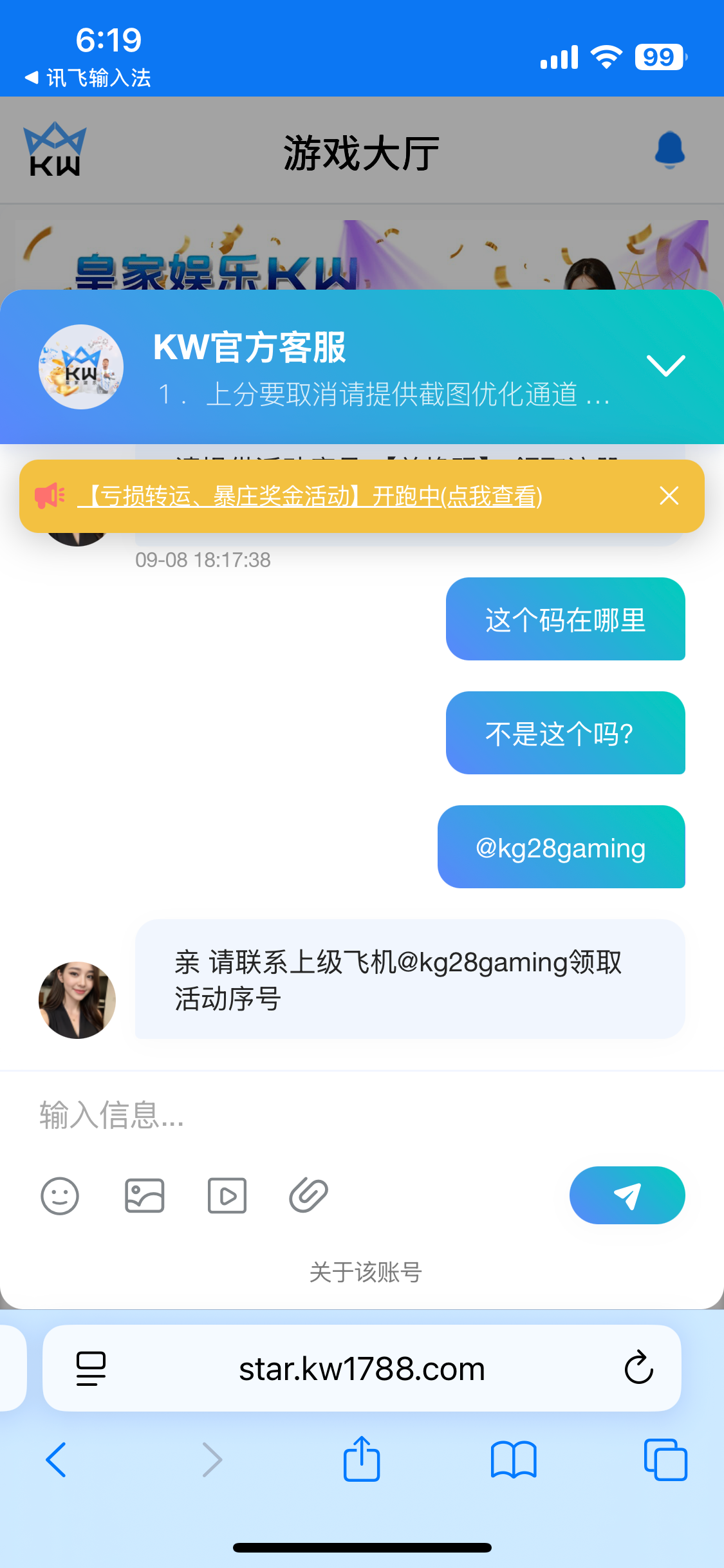Viewport: 724px width, 1568px height.
Task: Tap the star.kw1788.com address bar
Action: [x=362, y=1368]
